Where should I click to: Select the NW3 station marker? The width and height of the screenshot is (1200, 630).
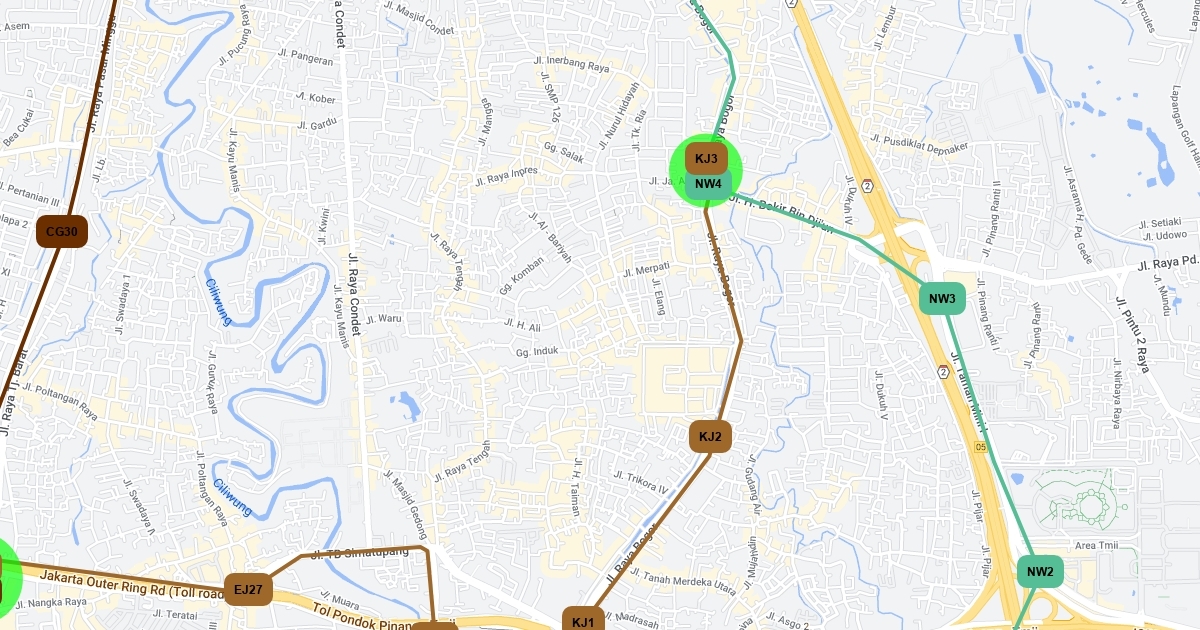pyautogui.click(x=942, y=299)
